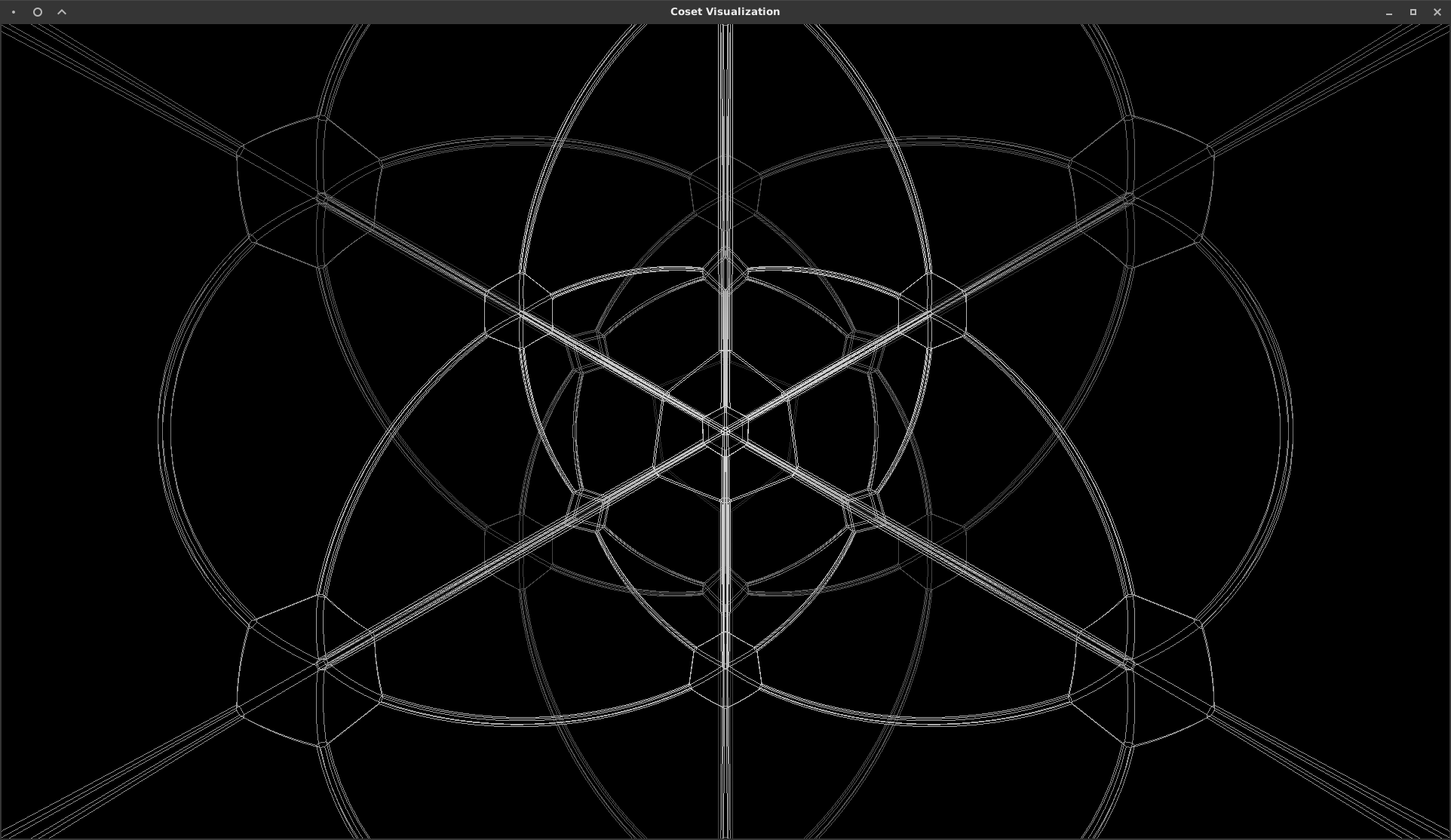1451x840 pixels.
Task: Tap the circle icon in title bar
Action: pos(38,12)
